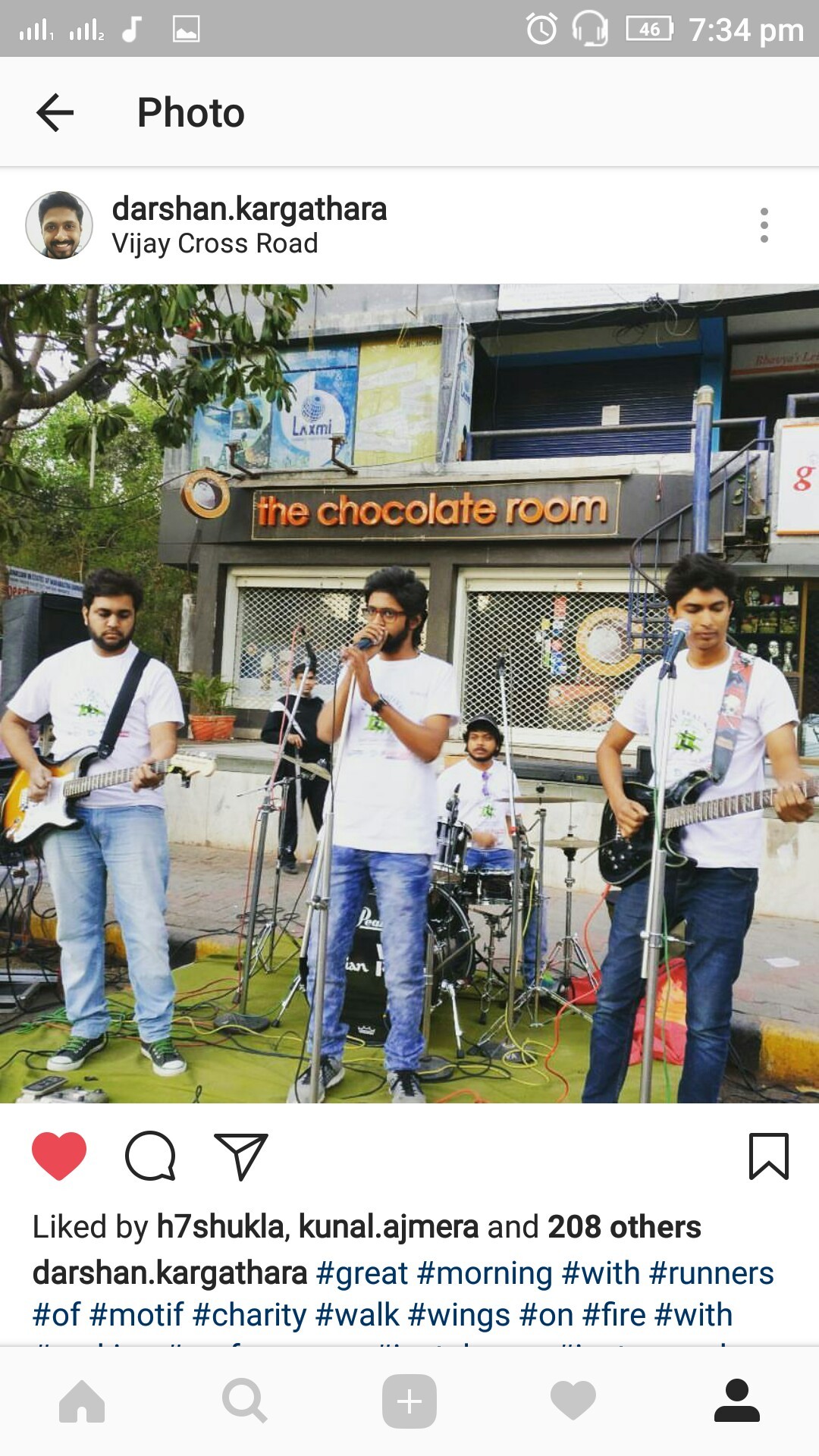
Task: Go back using the arrow icon
Action: (x=55, y=113)
